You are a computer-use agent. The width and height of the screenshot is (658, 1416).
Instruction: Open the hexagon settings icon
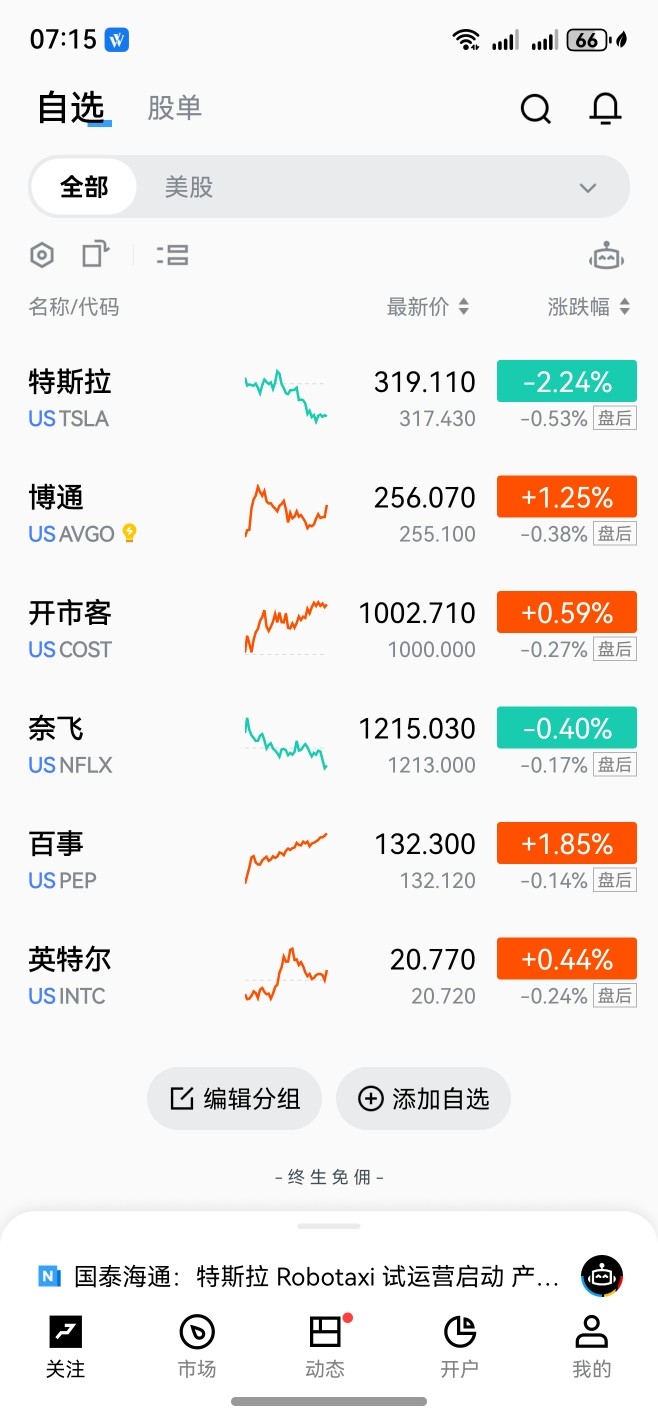(41, 255)
